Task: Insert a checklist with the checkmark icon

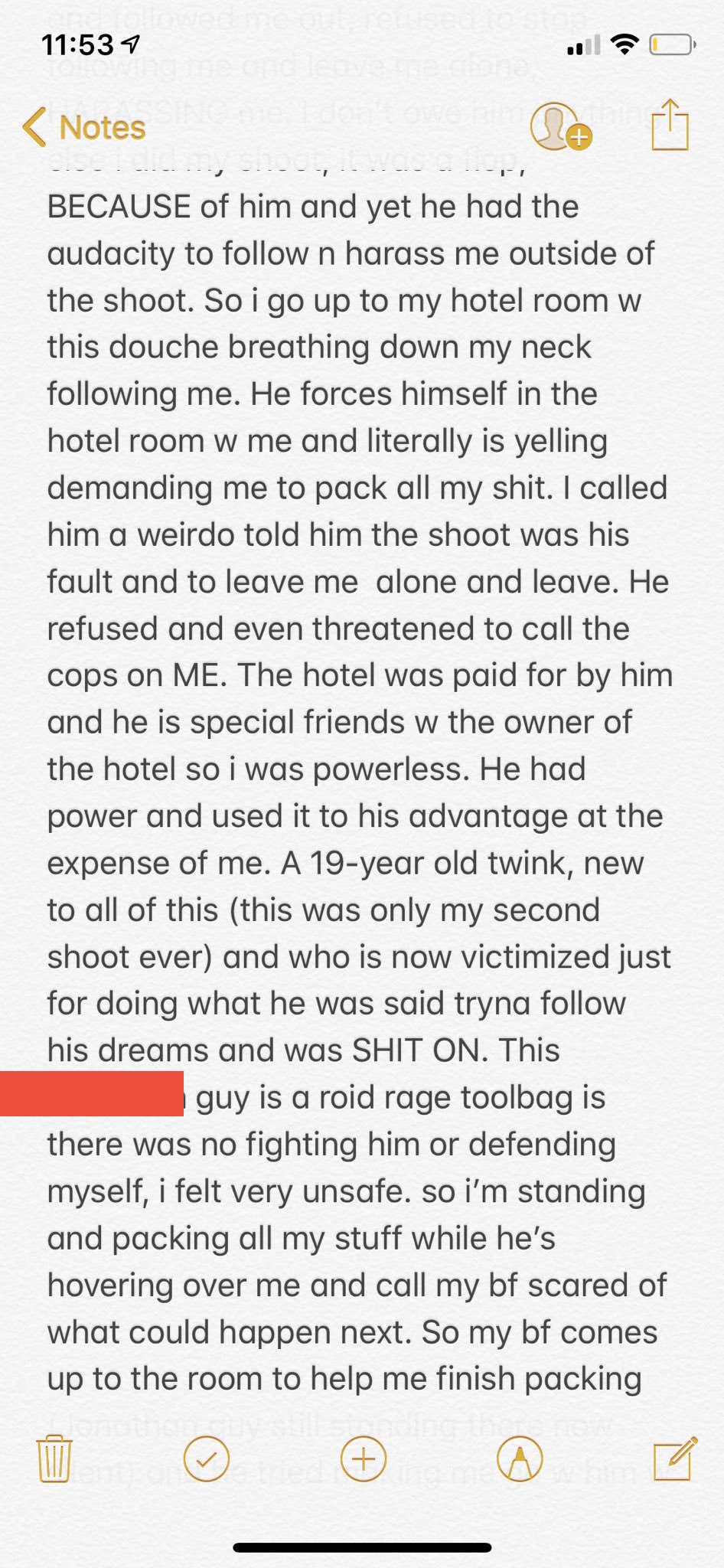Action: [207, 1459]
